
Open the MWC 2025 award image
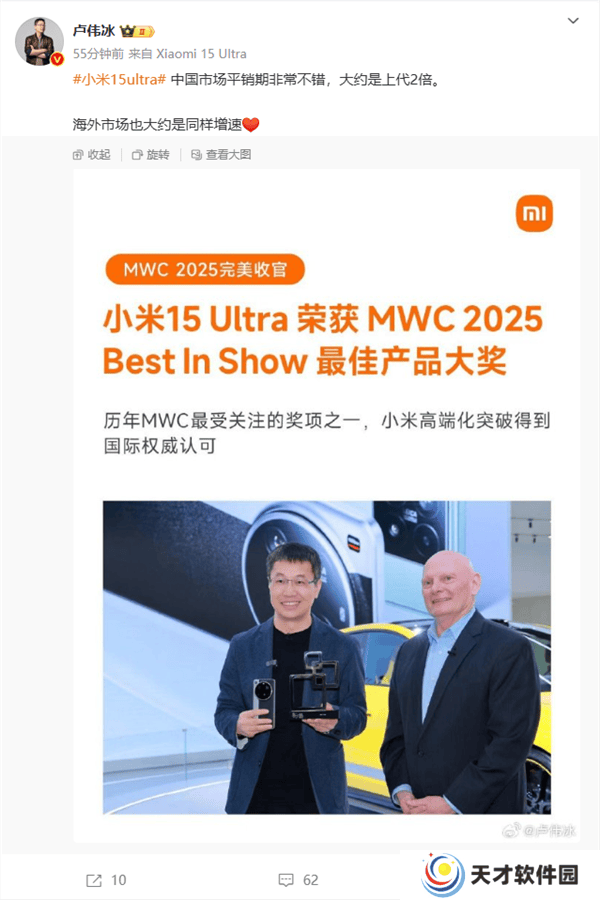326,500
